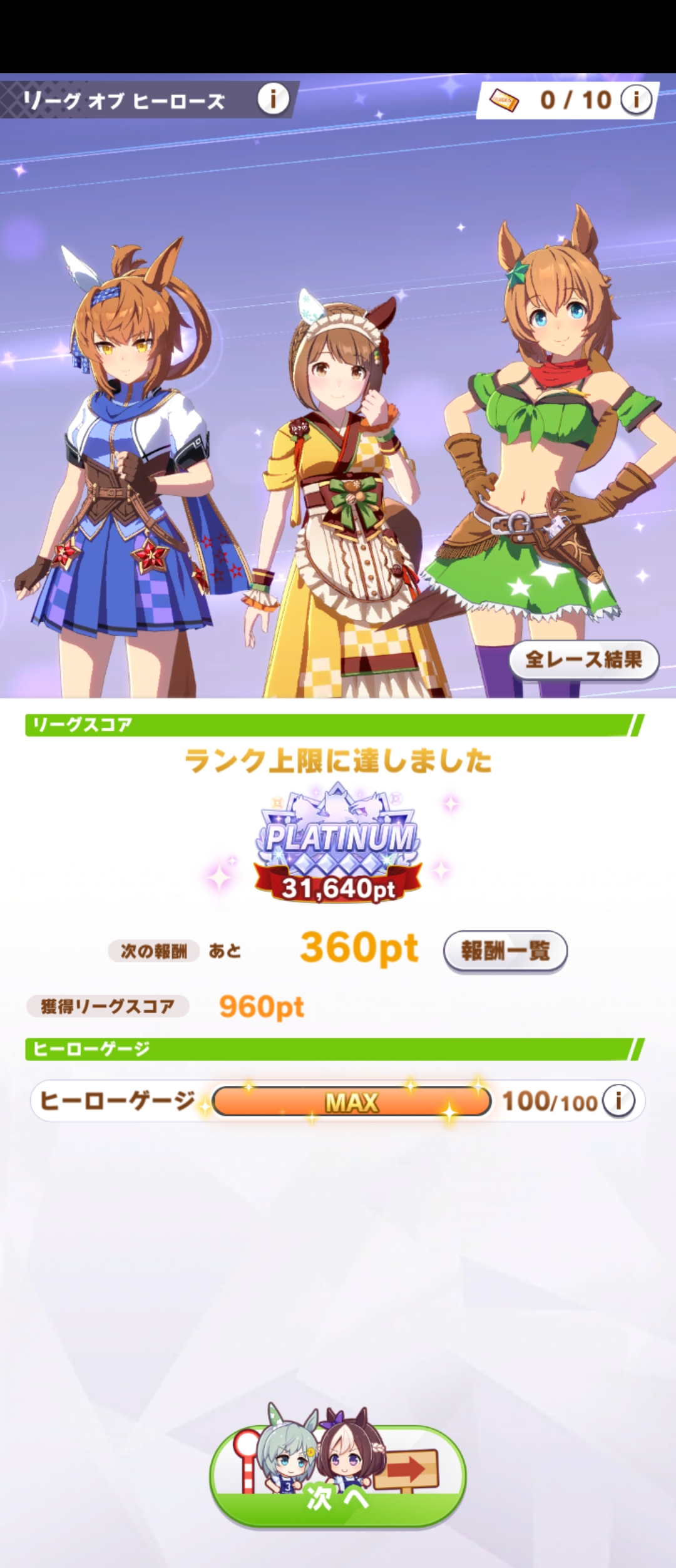The height and width of the screenshot is (1568, 676).
Task: View all race results (全レース結果)
Action: [583, 659]
